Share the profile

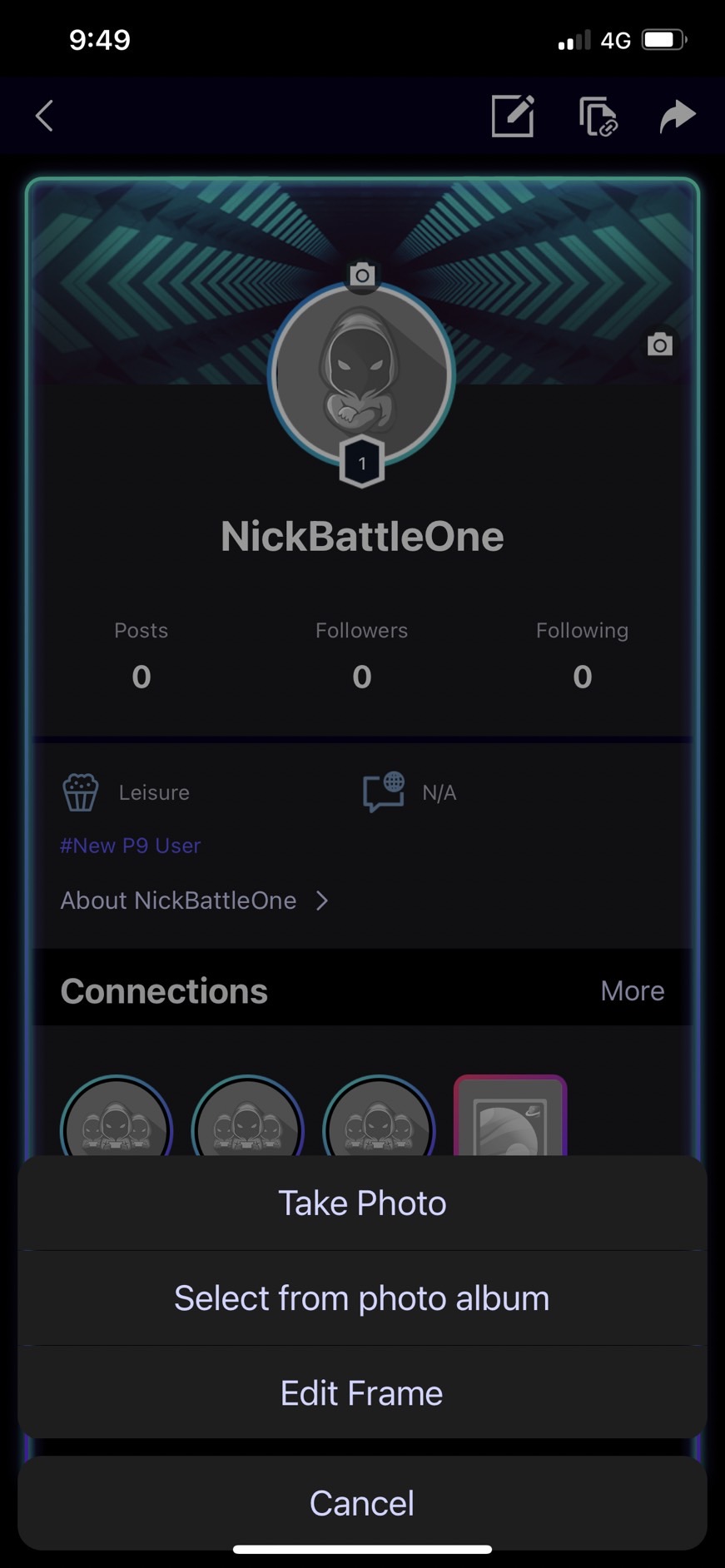click(677, 116)
